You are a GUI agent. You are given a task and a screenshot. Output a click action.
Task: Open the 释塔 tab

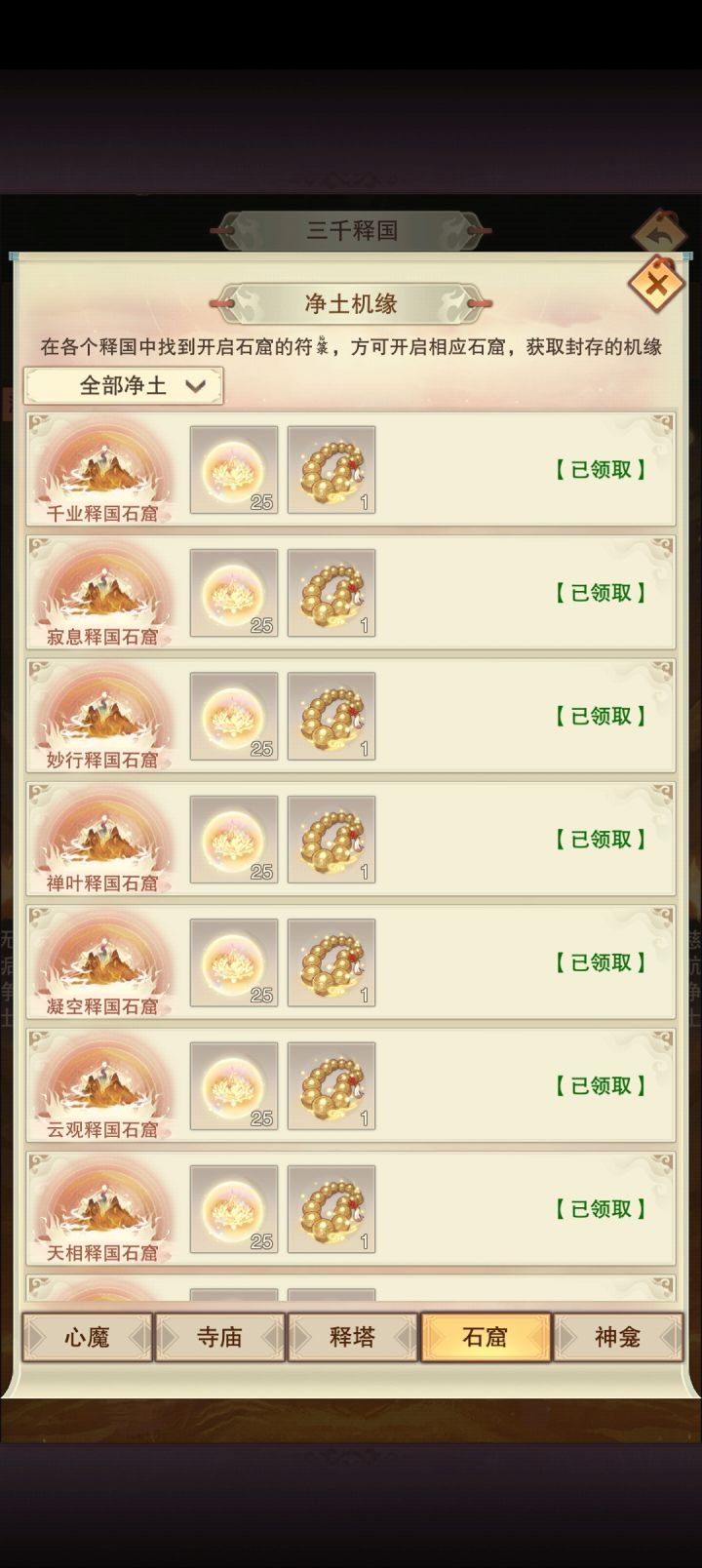(x=353, y=1338)
